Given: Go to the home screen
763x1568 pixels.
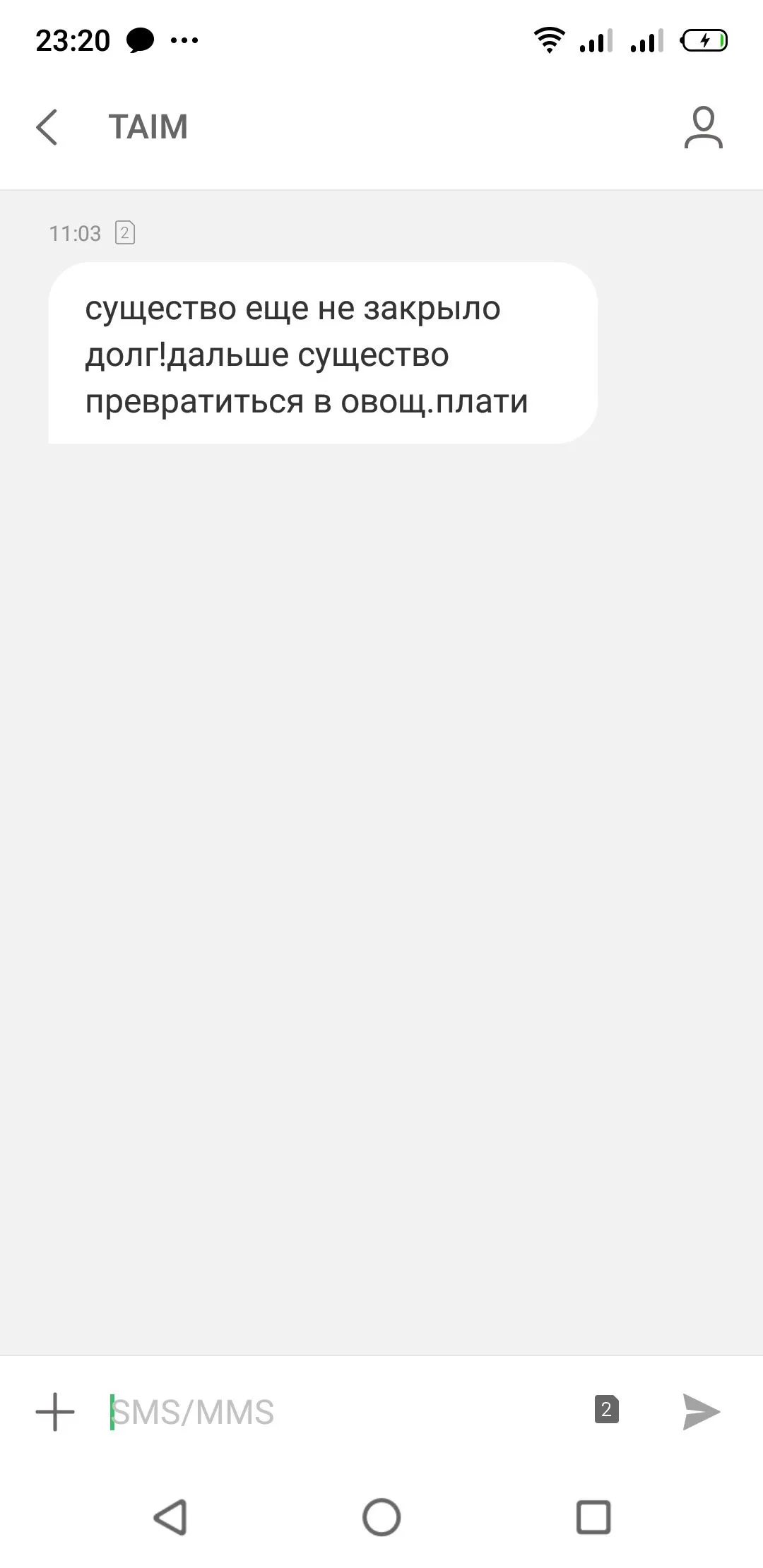Looking at the screenshot, I should (x=381, y=1517).
